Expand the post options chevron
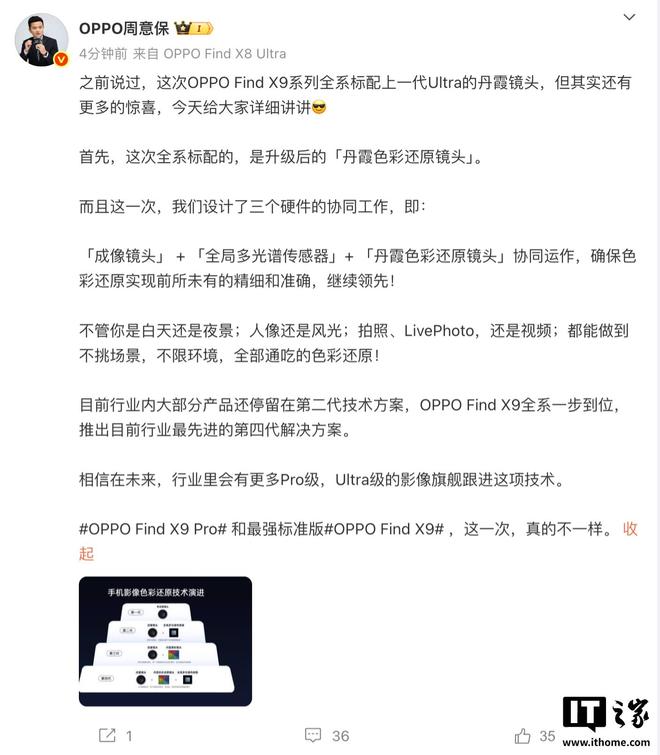 coord(628,18)
